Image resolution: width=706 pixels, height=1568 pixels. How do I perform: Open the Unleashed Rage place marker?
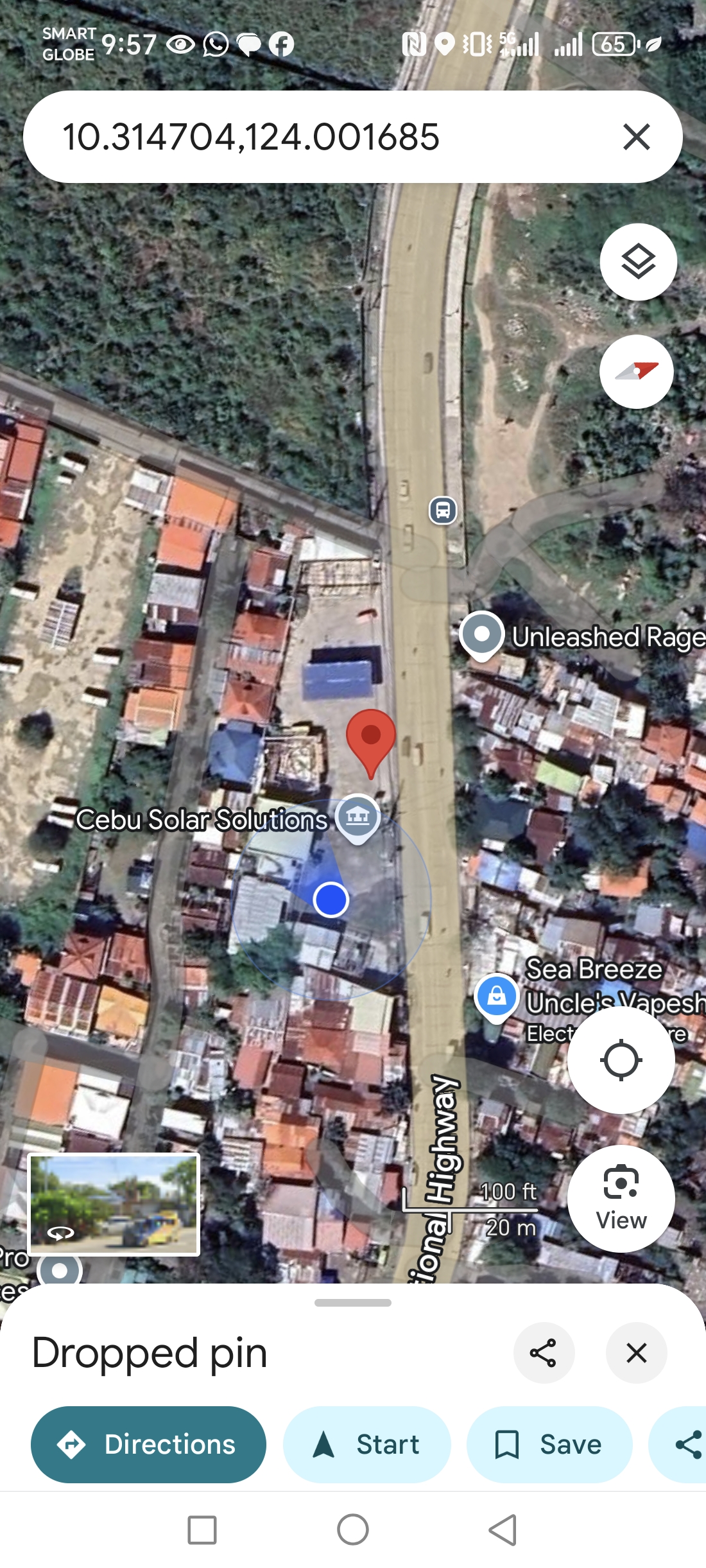(x=481, y=634)
